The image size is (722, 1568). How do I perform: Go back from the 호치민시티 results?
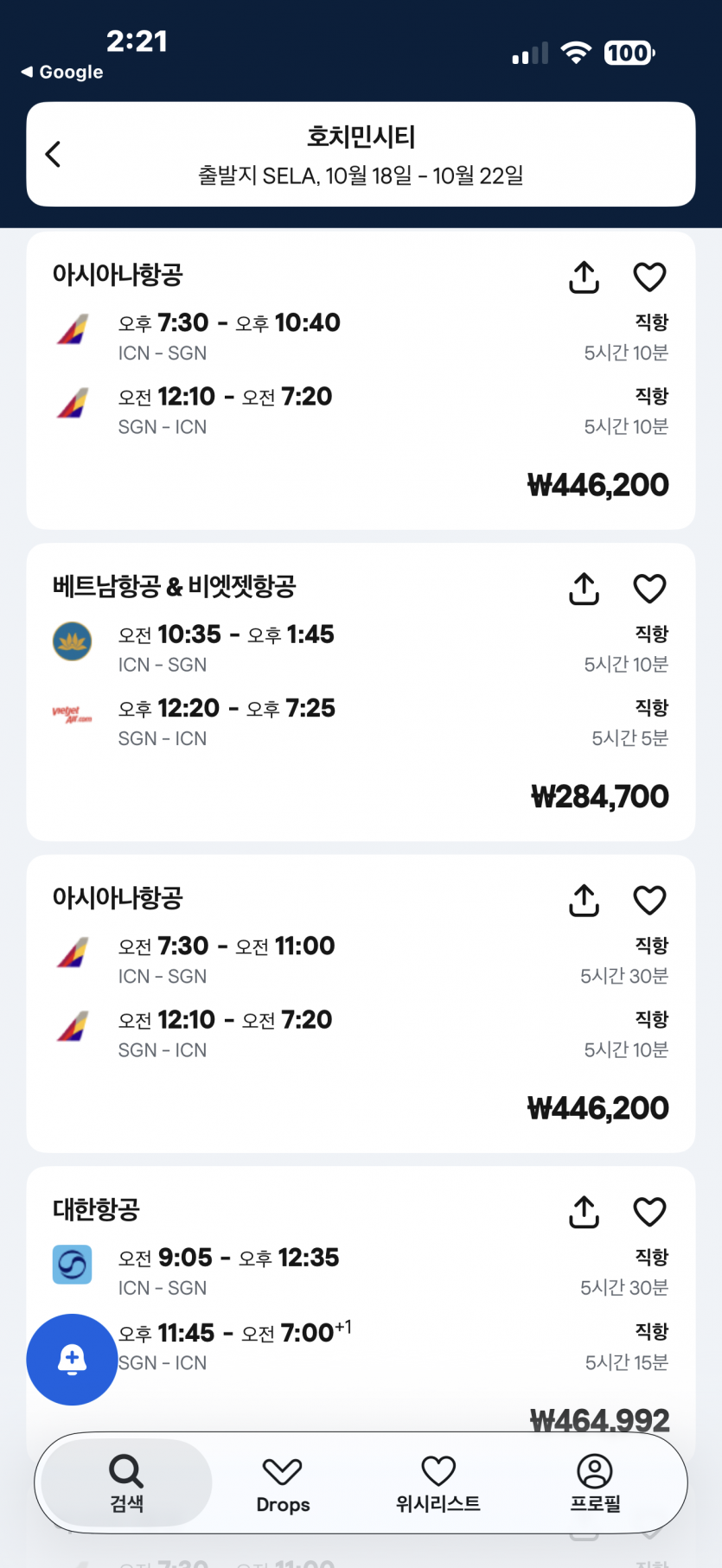coord(53,155)
